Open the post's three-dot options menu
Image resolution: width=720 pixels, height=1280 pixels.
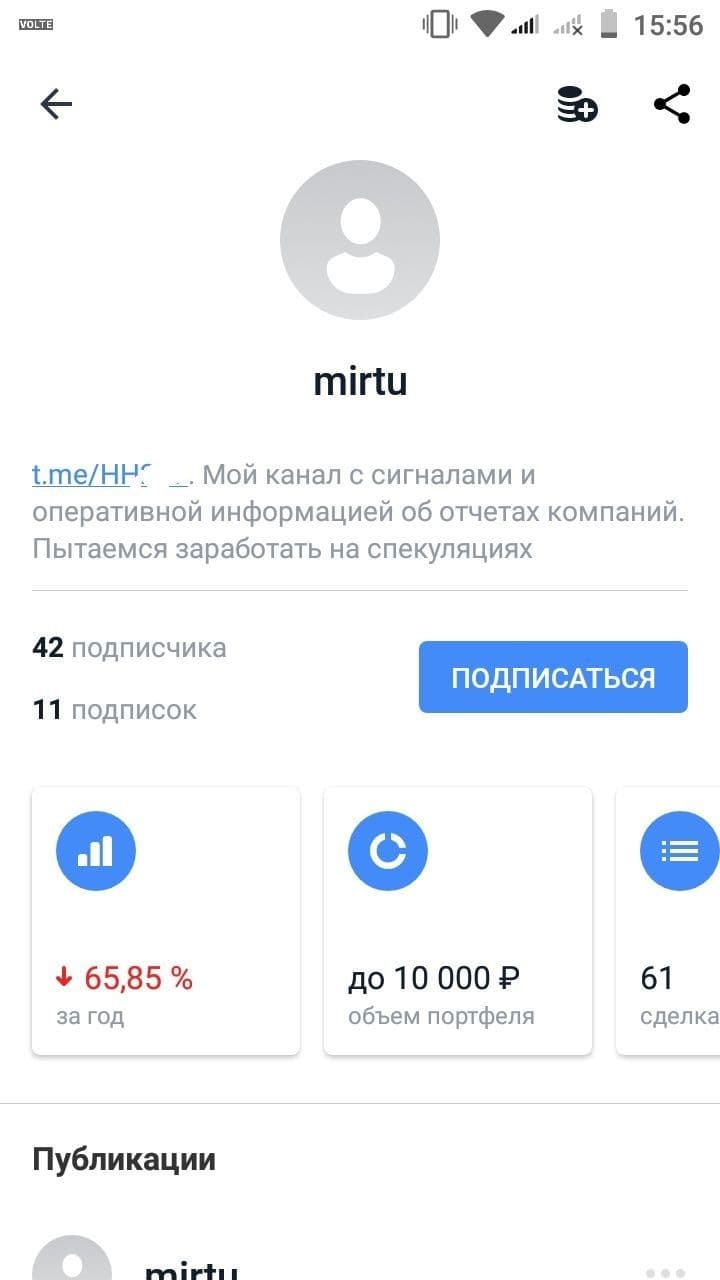(665, 1272)
